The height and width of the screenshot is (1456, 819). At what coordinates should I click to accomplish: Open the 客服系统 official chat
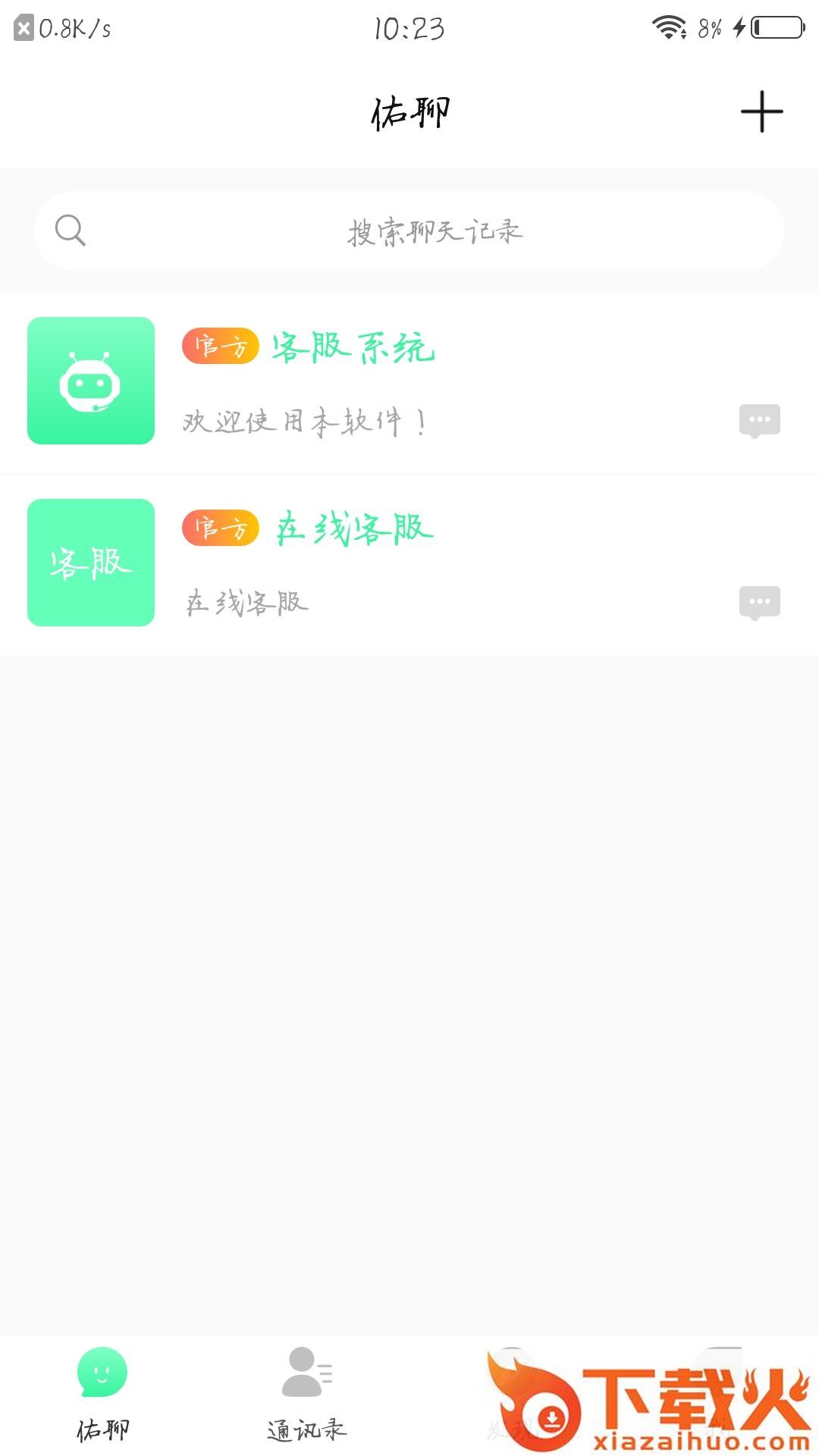(409, 381)
